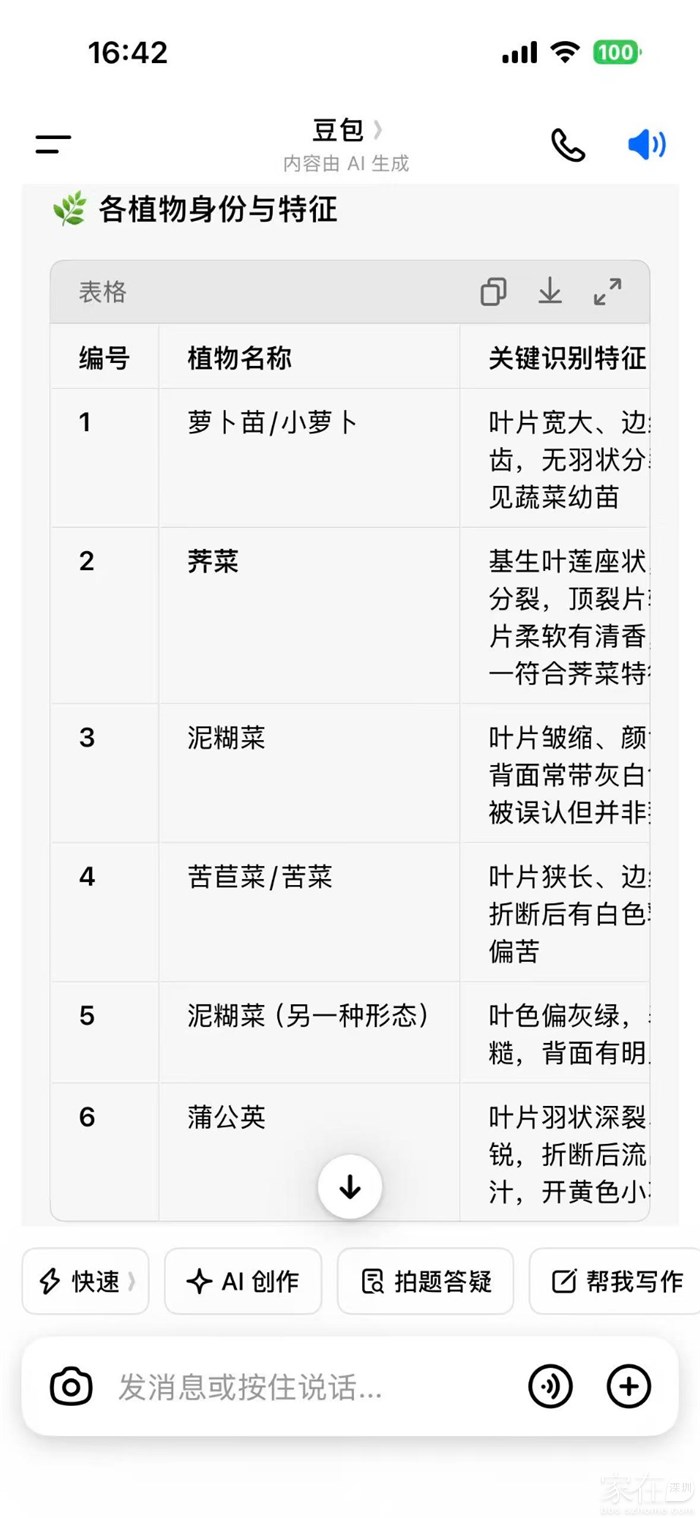Copy the table contents

[493, 292]
